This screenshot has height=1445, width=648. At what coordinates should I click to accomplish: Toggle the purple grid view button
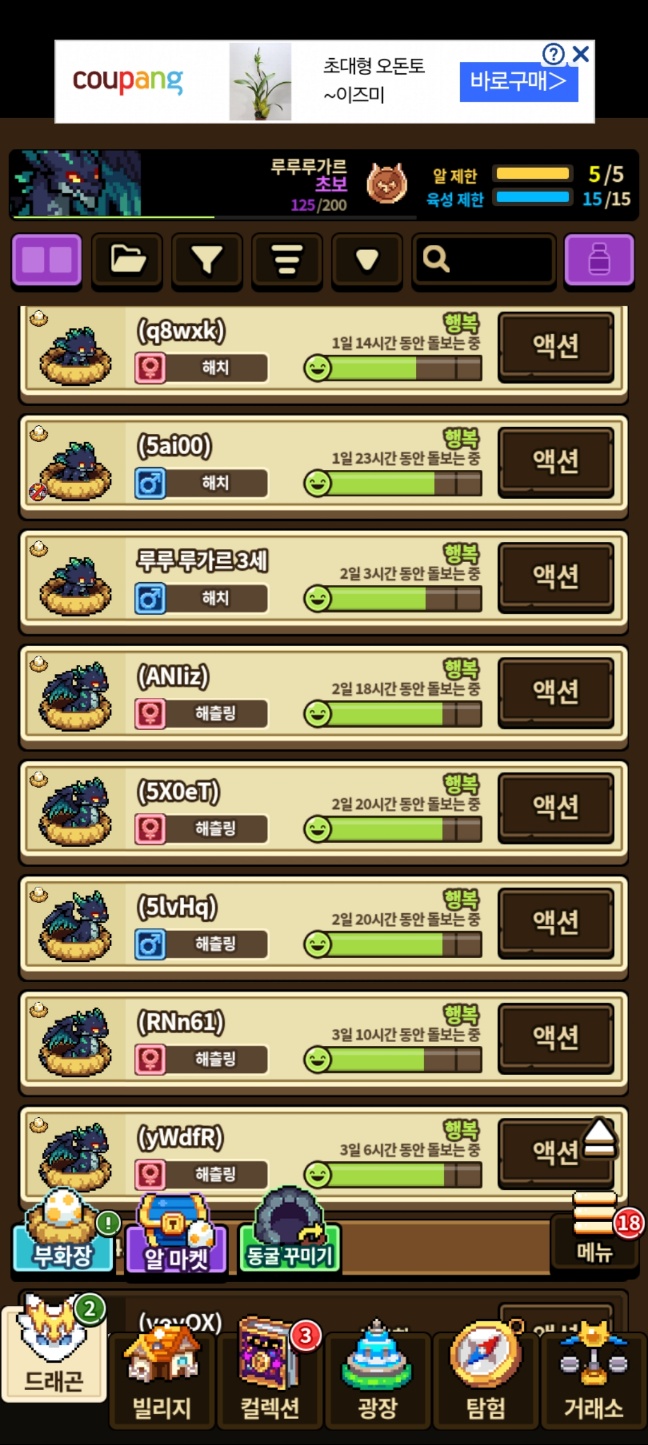[x=46, y=261]
